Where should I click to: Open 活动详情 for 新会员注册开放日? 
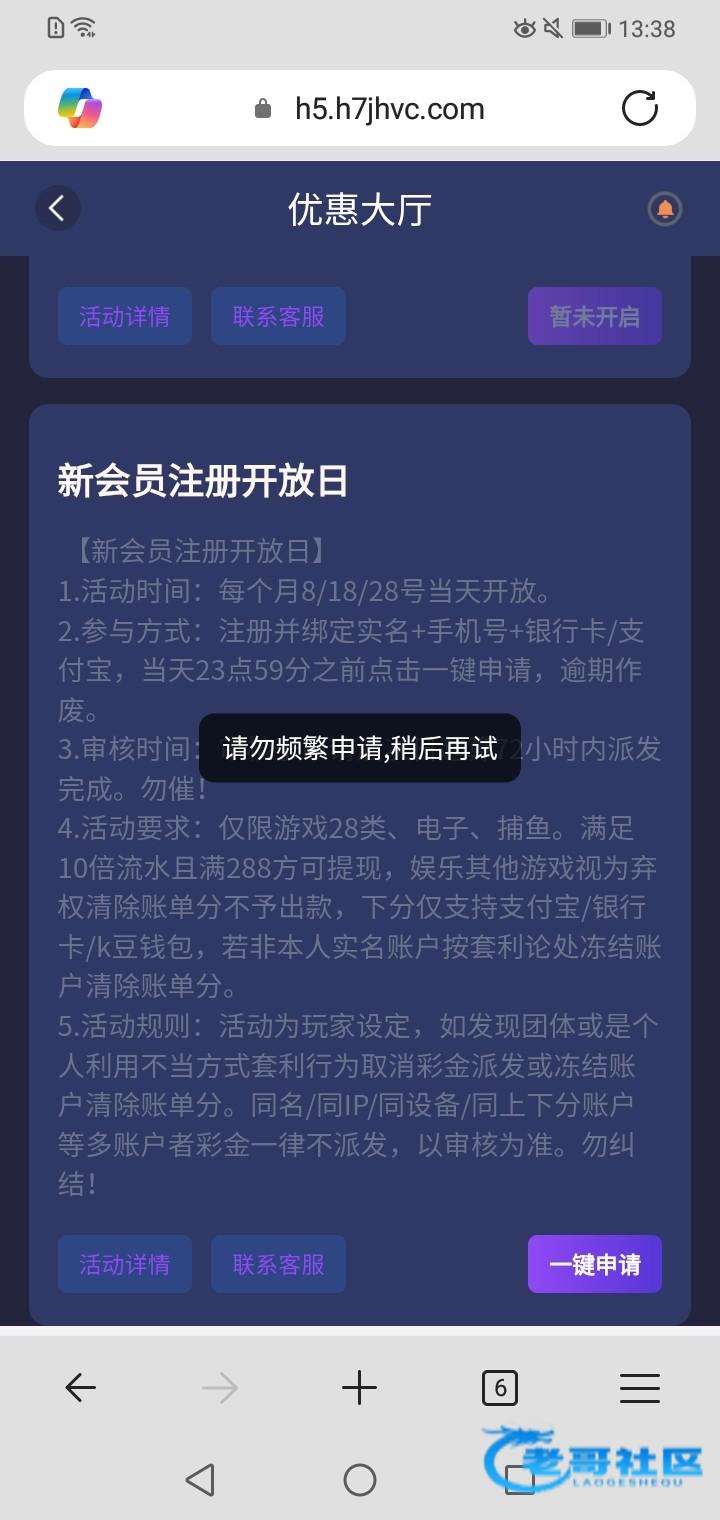(x=124, y=1264)
